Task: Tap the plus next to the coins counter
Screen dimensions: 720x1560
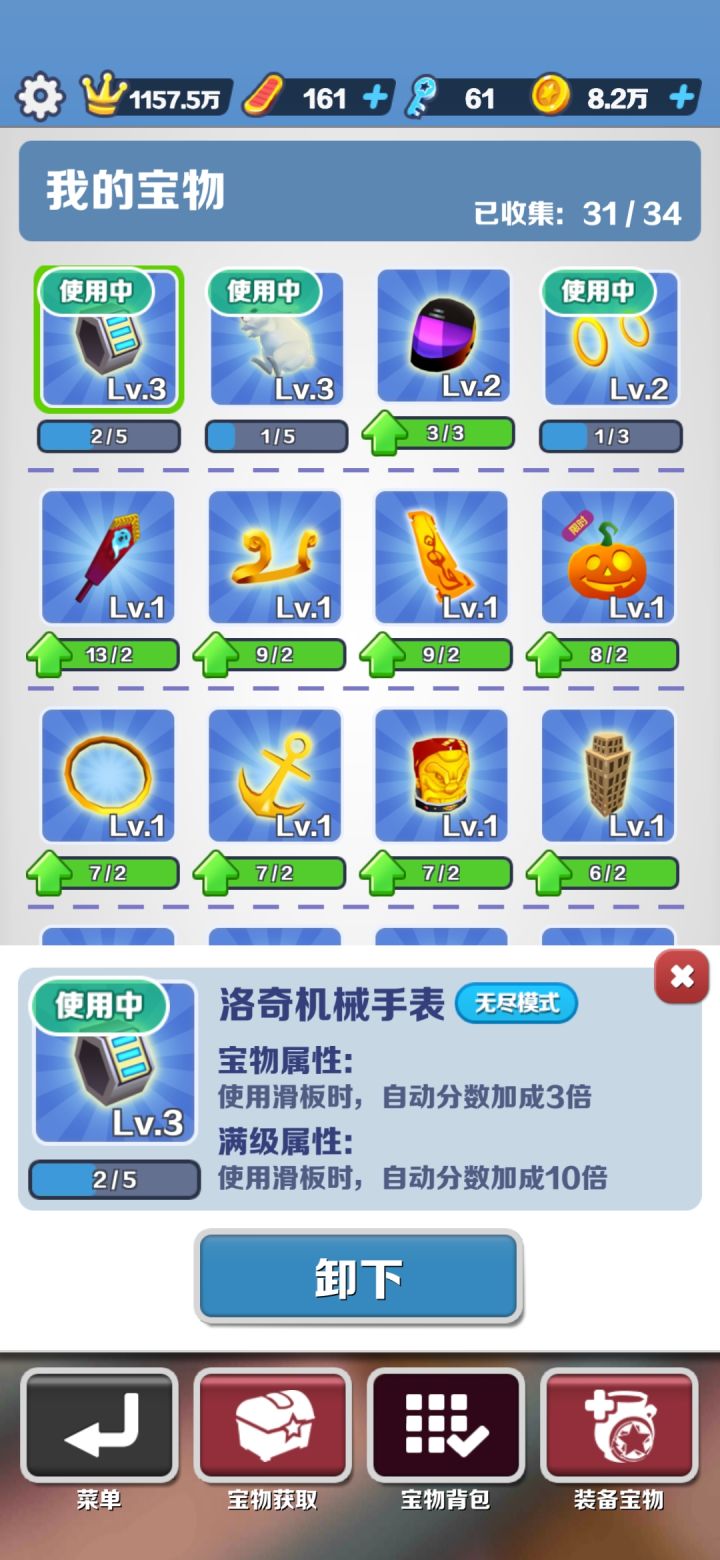Action: [681, 97]
